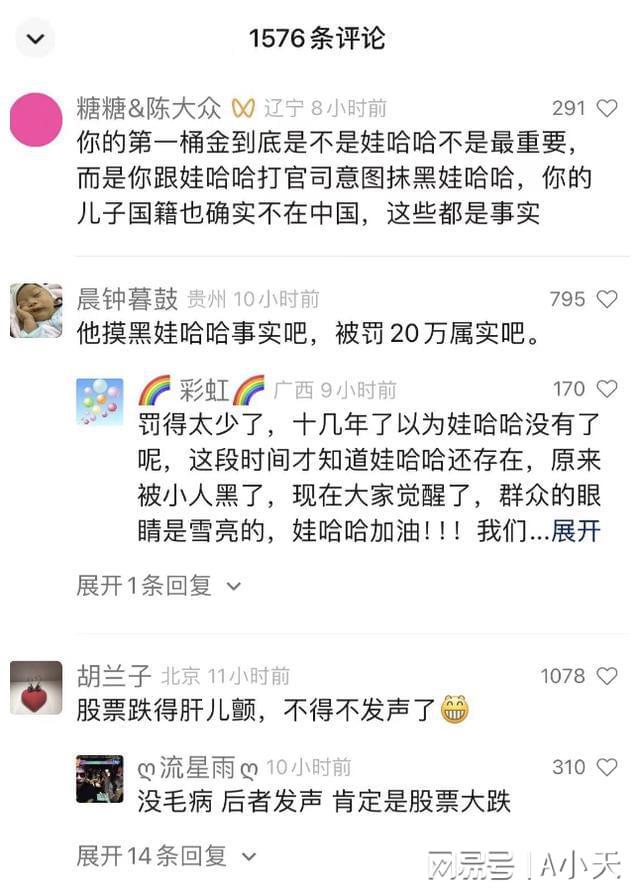Expand 展开1条回复 under 晨钟暮鼓
The image size is (640, 896).
coord(158,586)
